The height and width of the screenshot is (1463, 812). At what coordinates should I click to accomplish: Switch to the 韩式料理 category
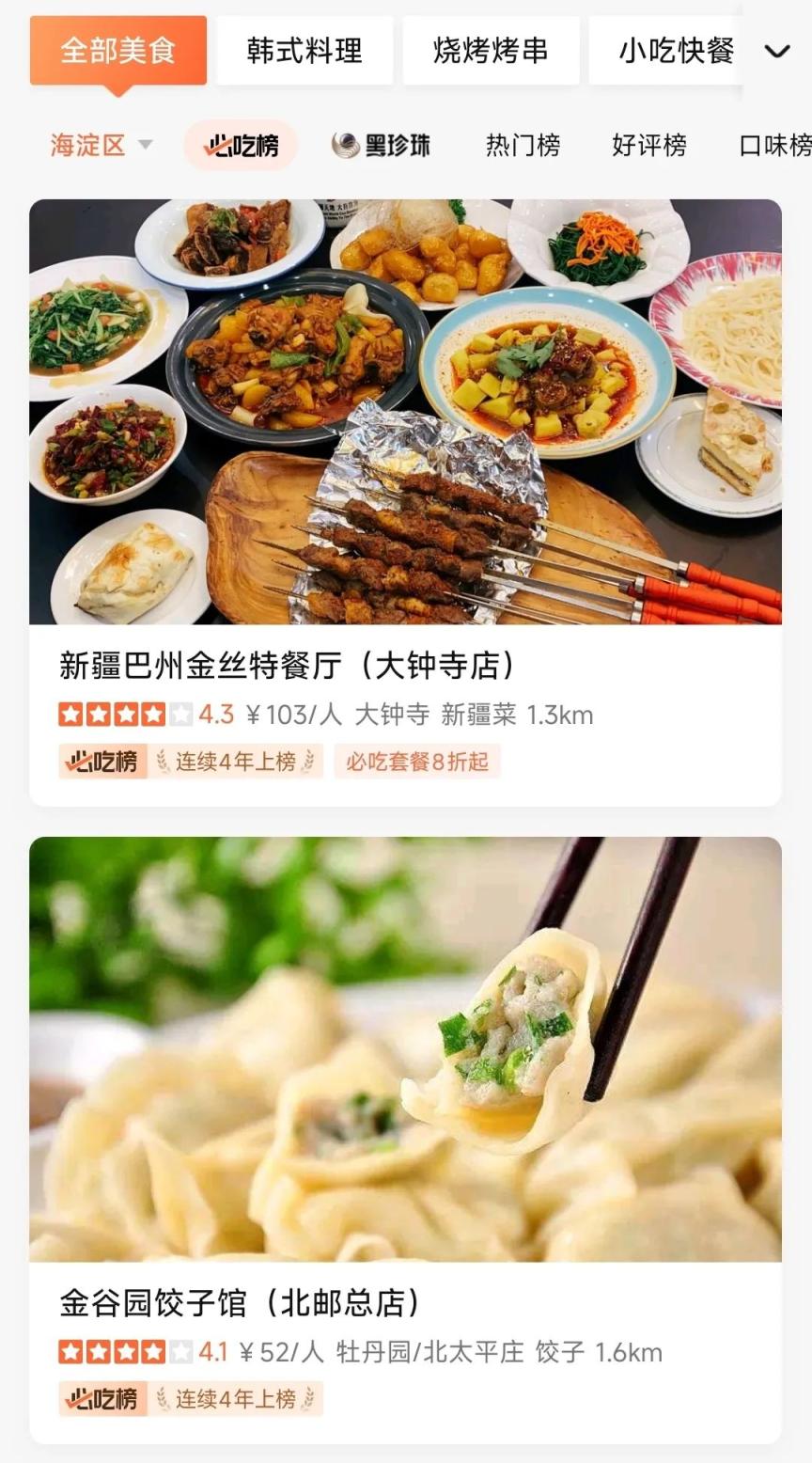click(304, 50)
